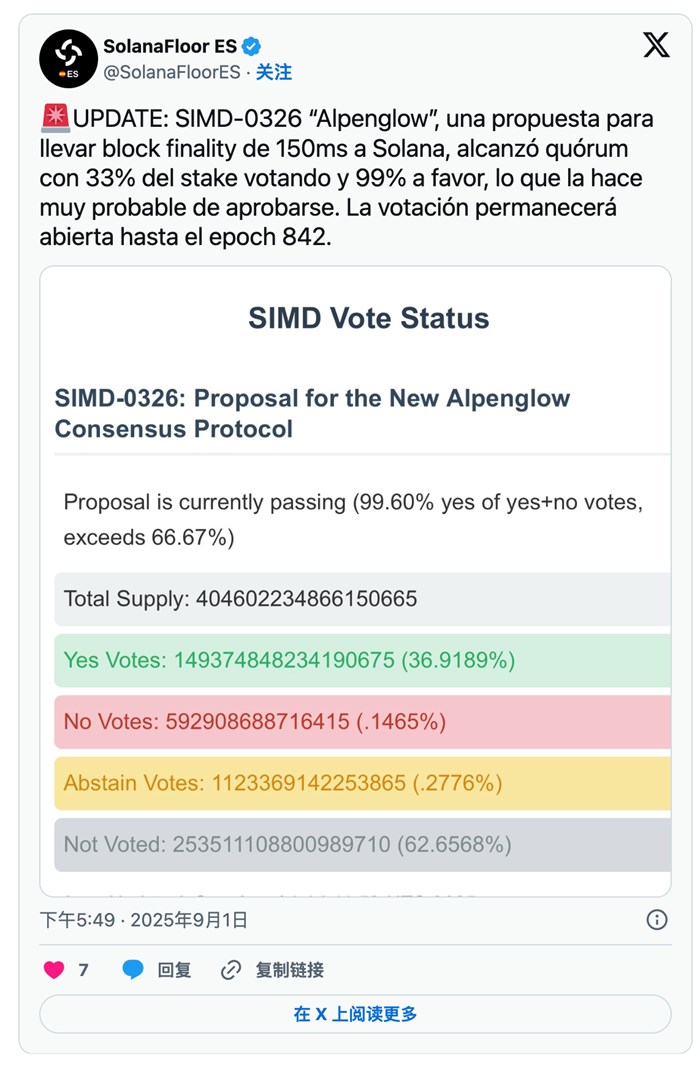Select 在 X 上阅读更多 to read more
Screen dimensions: 700x1071
355,1014
